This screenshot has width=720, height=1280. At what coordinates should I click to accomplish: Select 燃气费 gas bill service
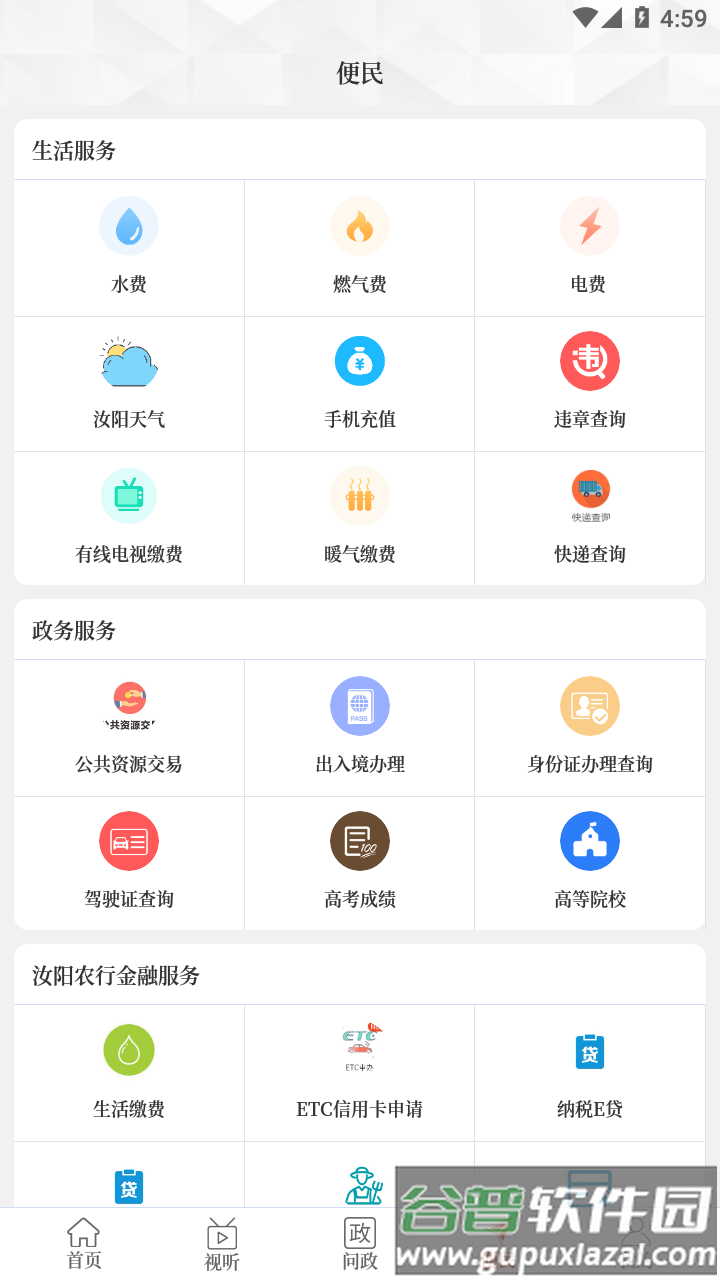359,247
